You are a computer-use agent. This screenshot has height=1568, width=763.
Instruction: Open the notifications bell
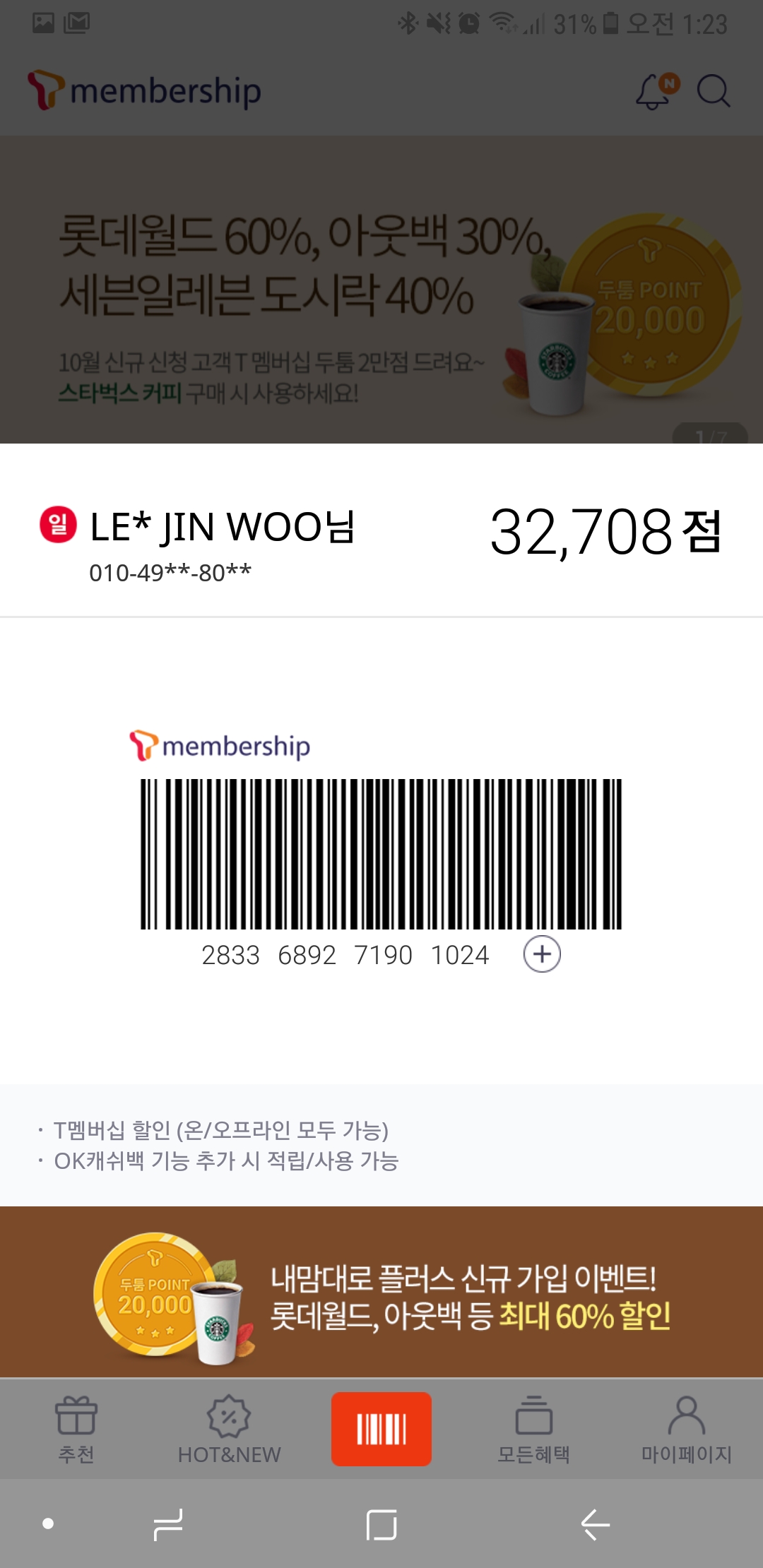654,92
